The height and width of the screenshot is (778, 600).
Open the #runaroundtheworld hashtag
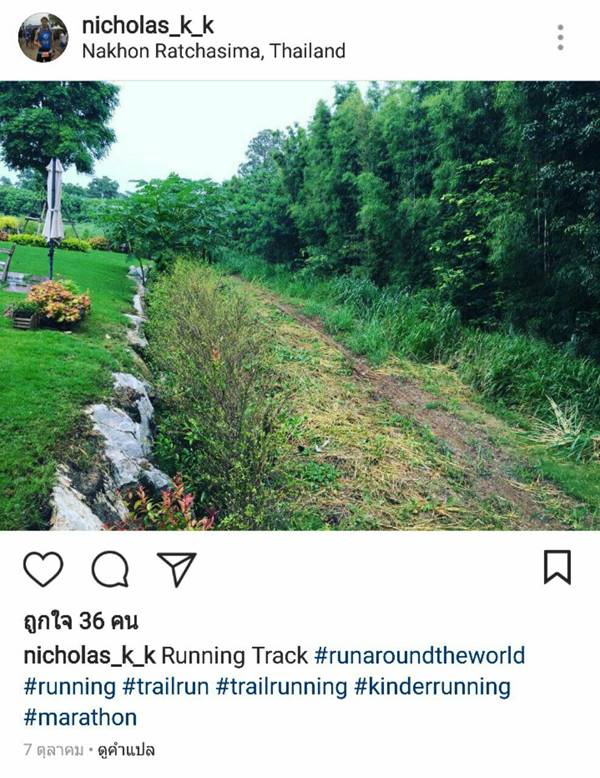click(x=419, y=657)
